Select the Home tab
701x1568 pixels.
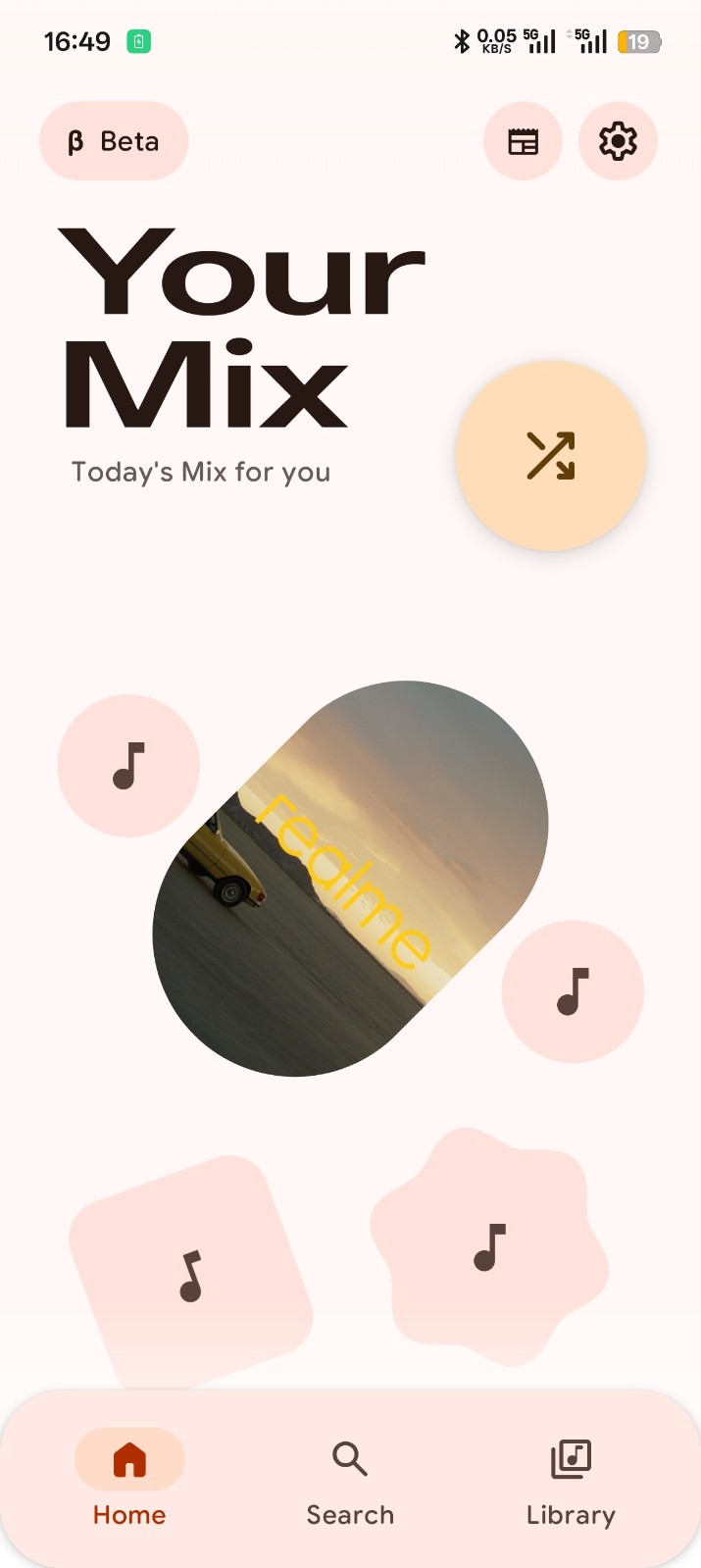(129, 1479)
